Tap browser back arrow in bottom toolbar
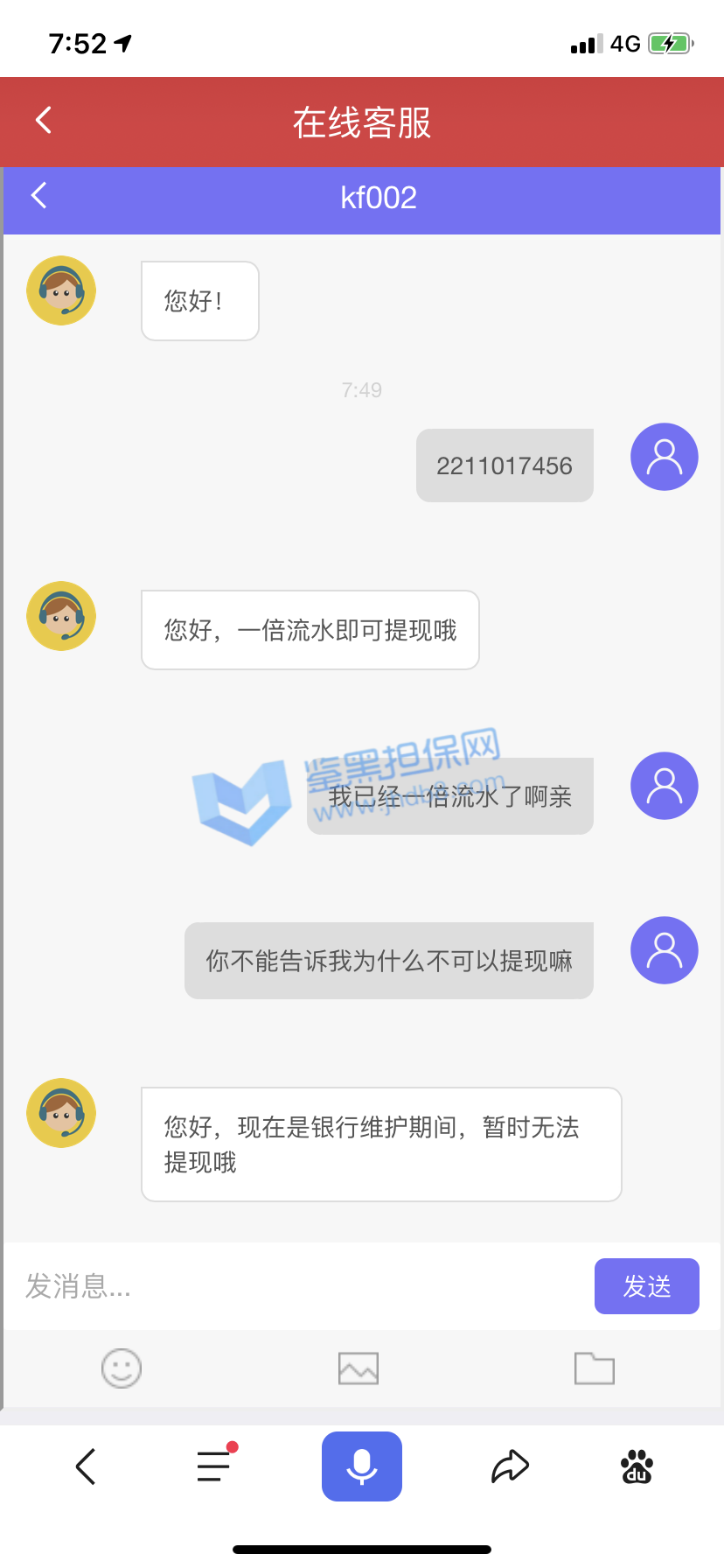 [86, 1466]
